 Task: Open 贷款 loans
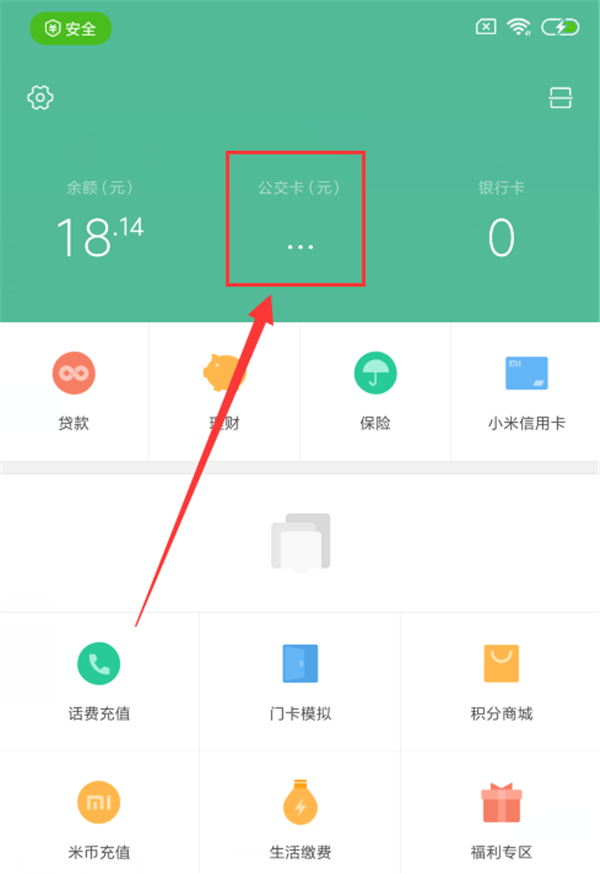point(74,390)
